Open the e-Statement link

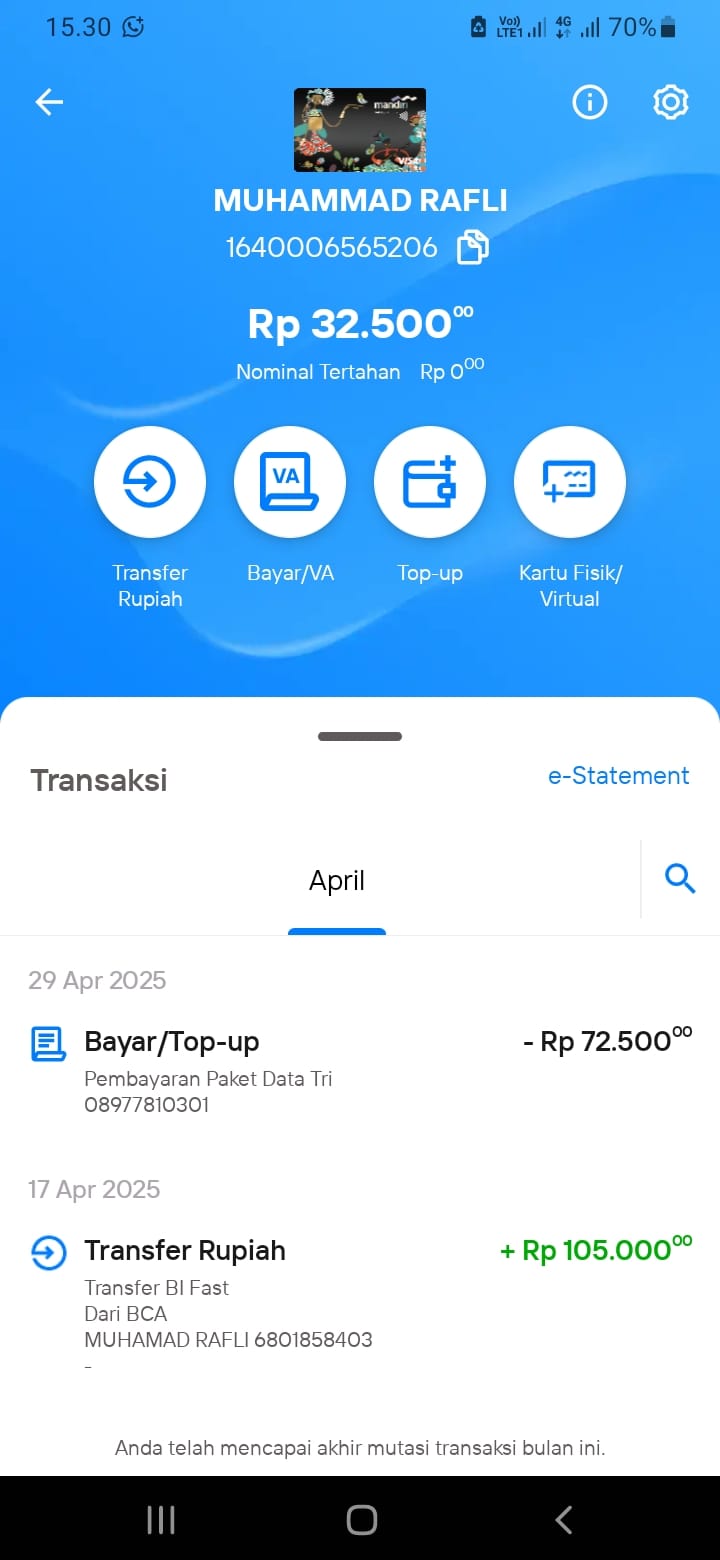point(618,776)
